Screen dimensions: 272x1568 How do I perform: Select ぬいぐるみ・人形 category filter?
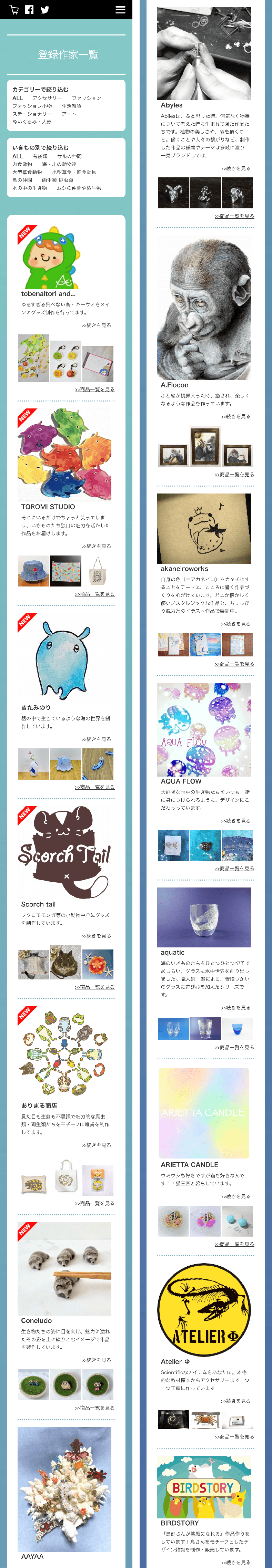(32, 122)
